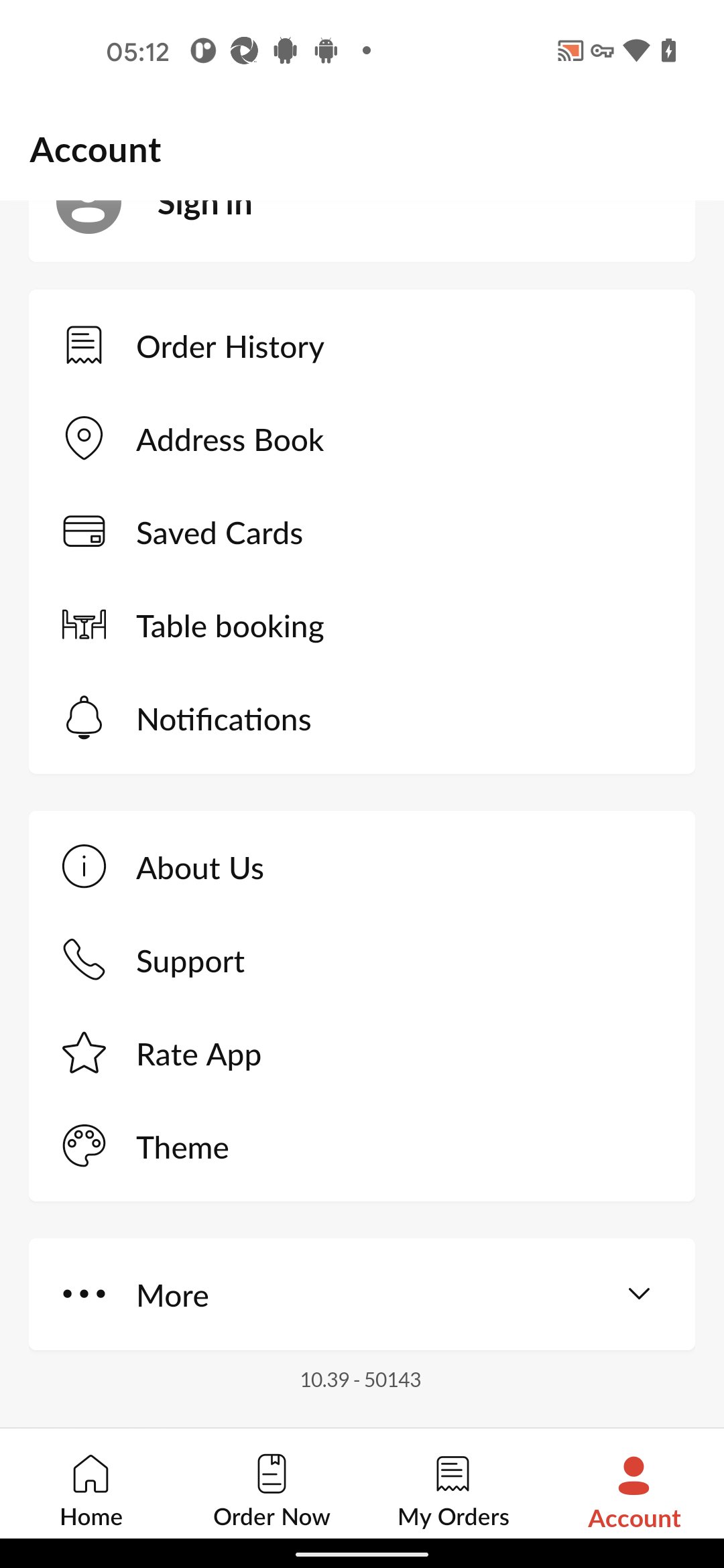View Saved Cards
Viewport: 724px width, 1568px height.
tap(362, 533)
